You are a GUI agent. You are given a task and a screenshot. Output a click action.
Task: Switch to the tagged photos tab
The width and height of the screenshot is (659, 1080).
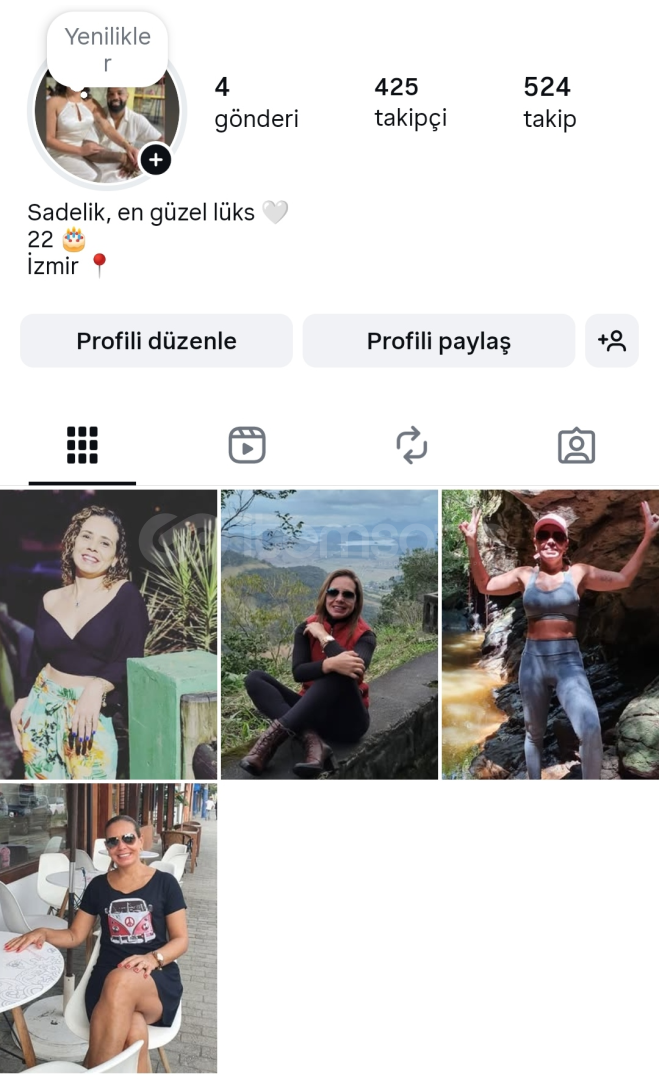tap(576, 445)
